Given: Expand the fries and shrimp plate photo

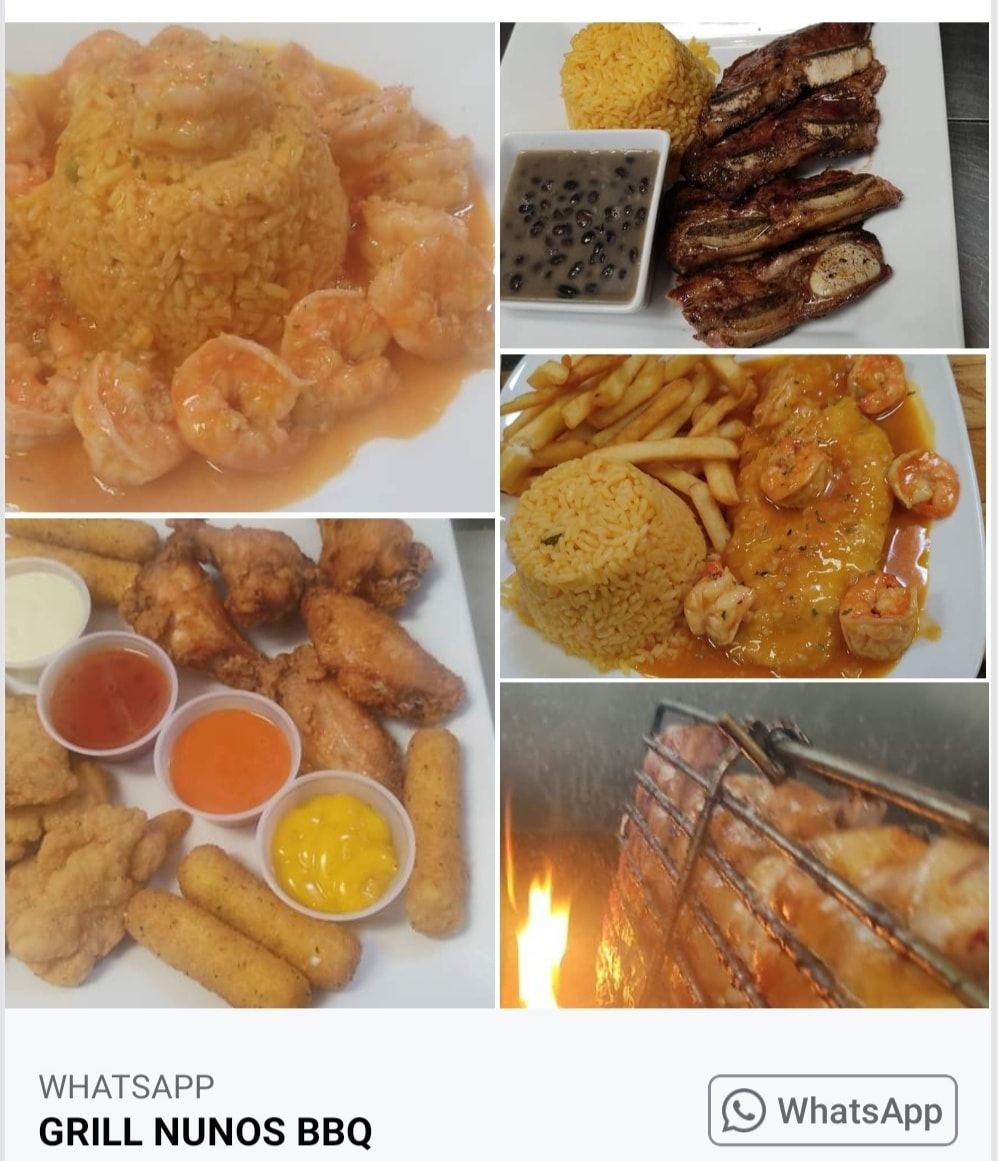Looking at the screenshot, I should (x=743, y=516).
